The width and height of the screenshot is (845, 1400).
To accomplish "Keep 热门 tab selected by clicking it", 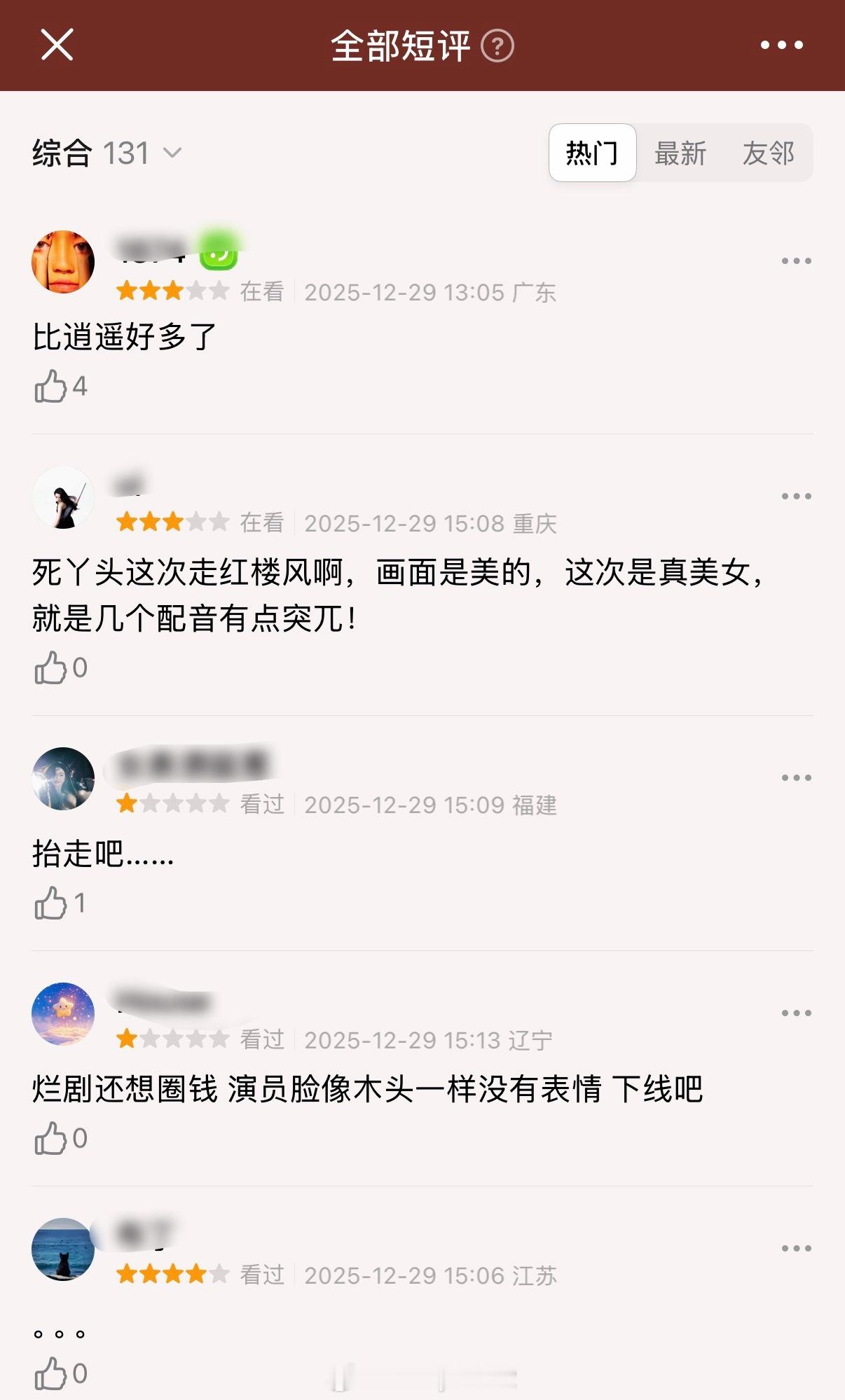I will [x=592, y=153].
